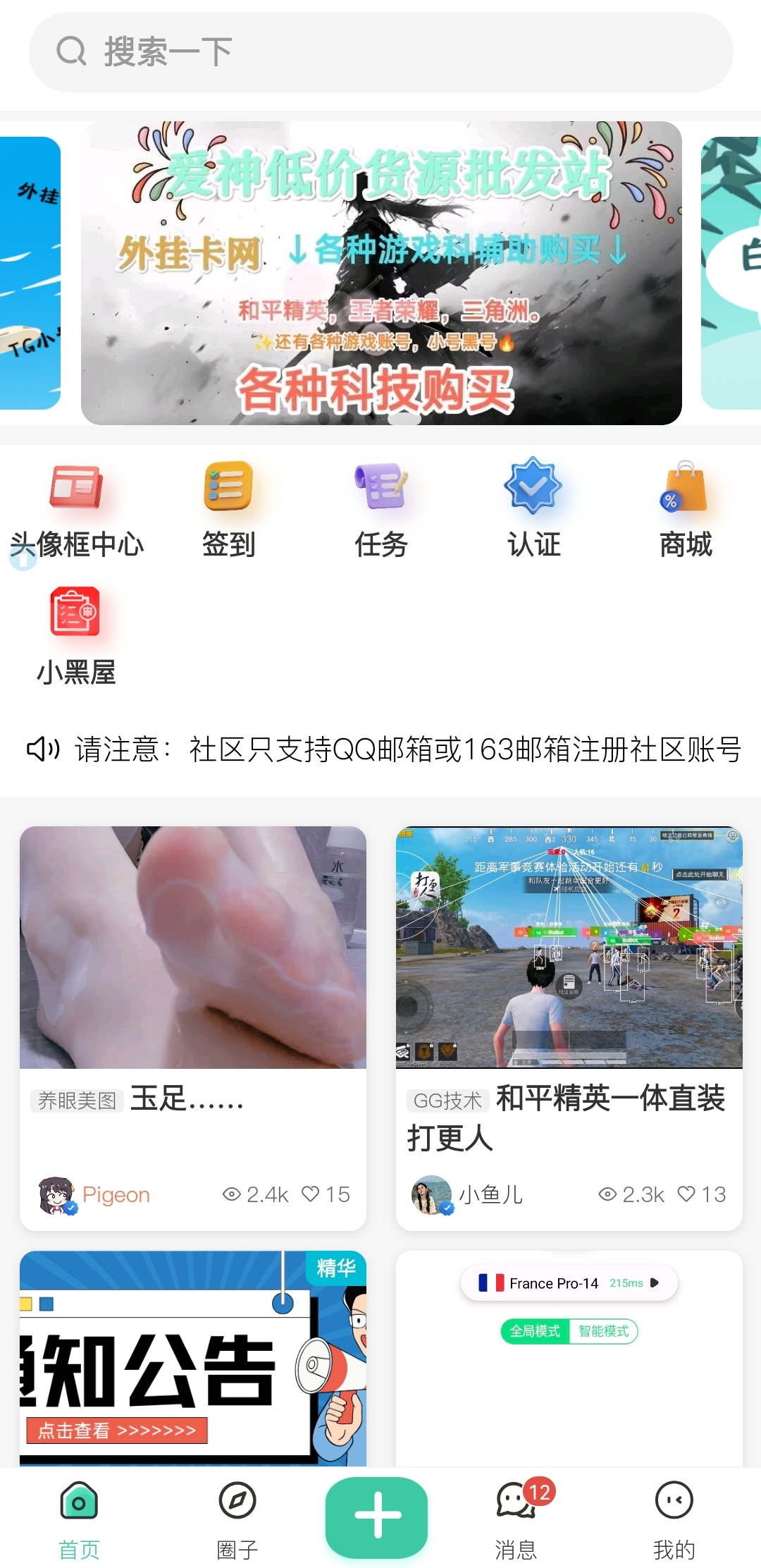Open the France Pro-14 post card
Screen dimensions: 761x1568
coord(569,1359)
